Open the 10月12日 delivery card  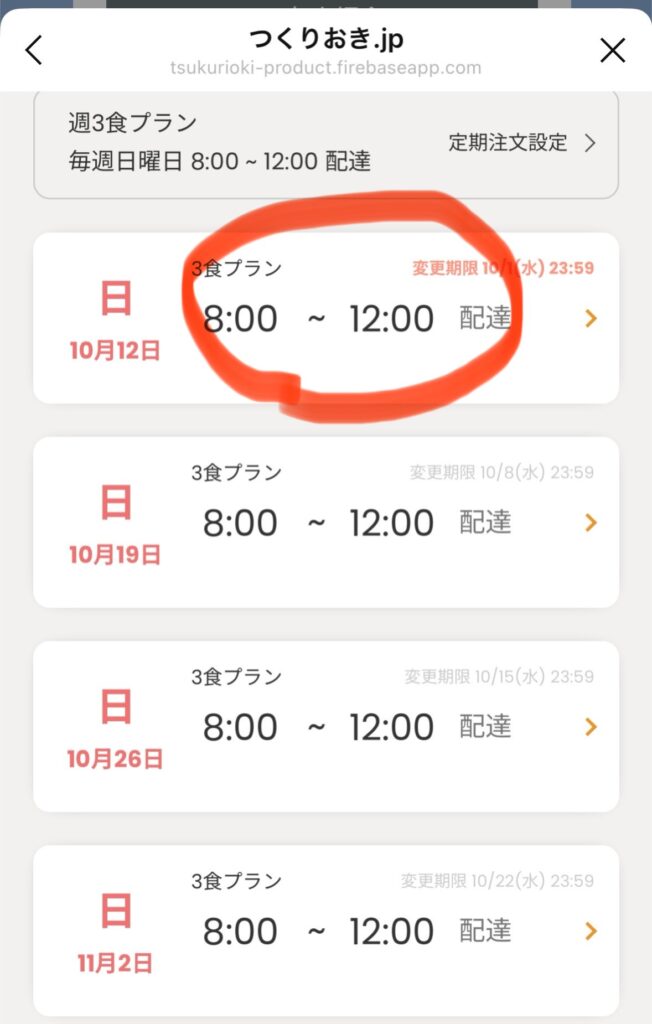point(326,318)
